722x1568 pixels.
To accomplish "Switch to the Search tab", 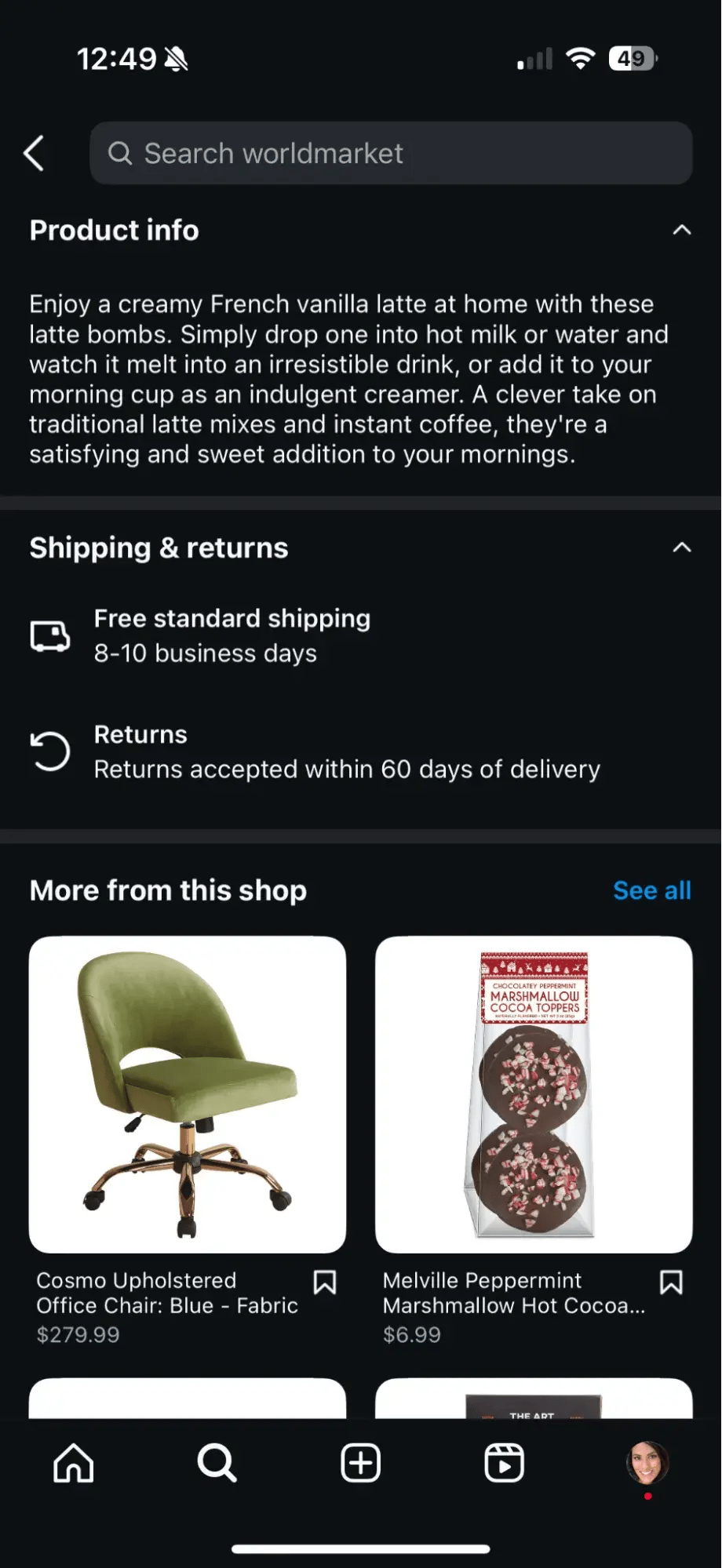I will (217, 1463).
